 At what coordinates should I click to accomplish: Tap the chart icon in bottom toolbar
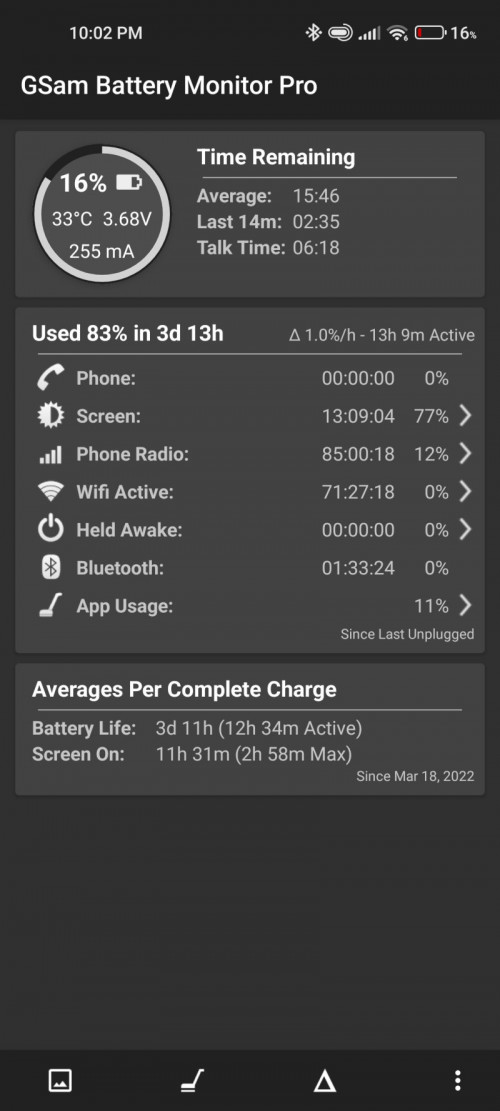click(x=60, y=1081)
